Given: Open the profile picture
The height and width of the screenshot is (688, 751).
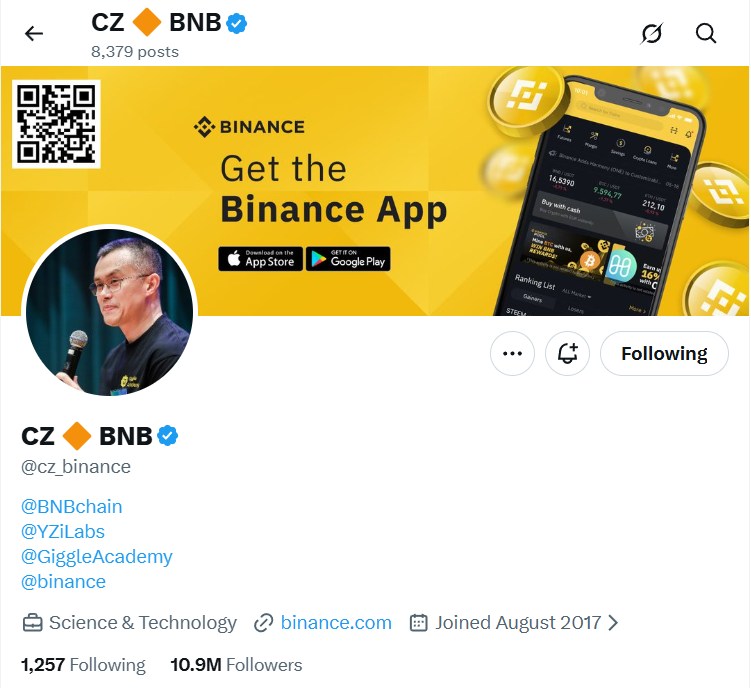Looking at the screenshot, I should [x=108, y=311].
